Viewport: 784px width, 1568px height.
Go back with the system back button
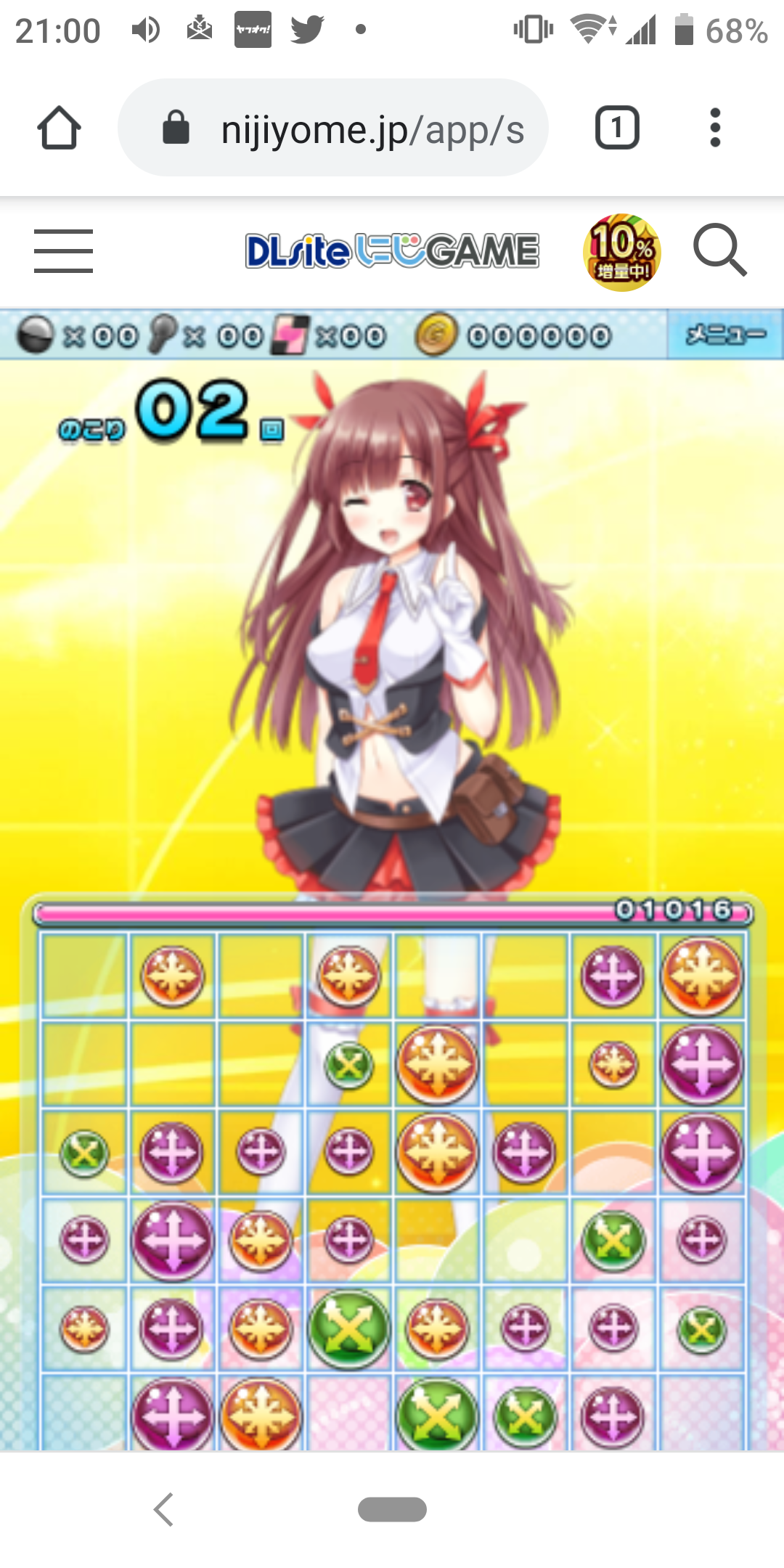(164, 1510)
